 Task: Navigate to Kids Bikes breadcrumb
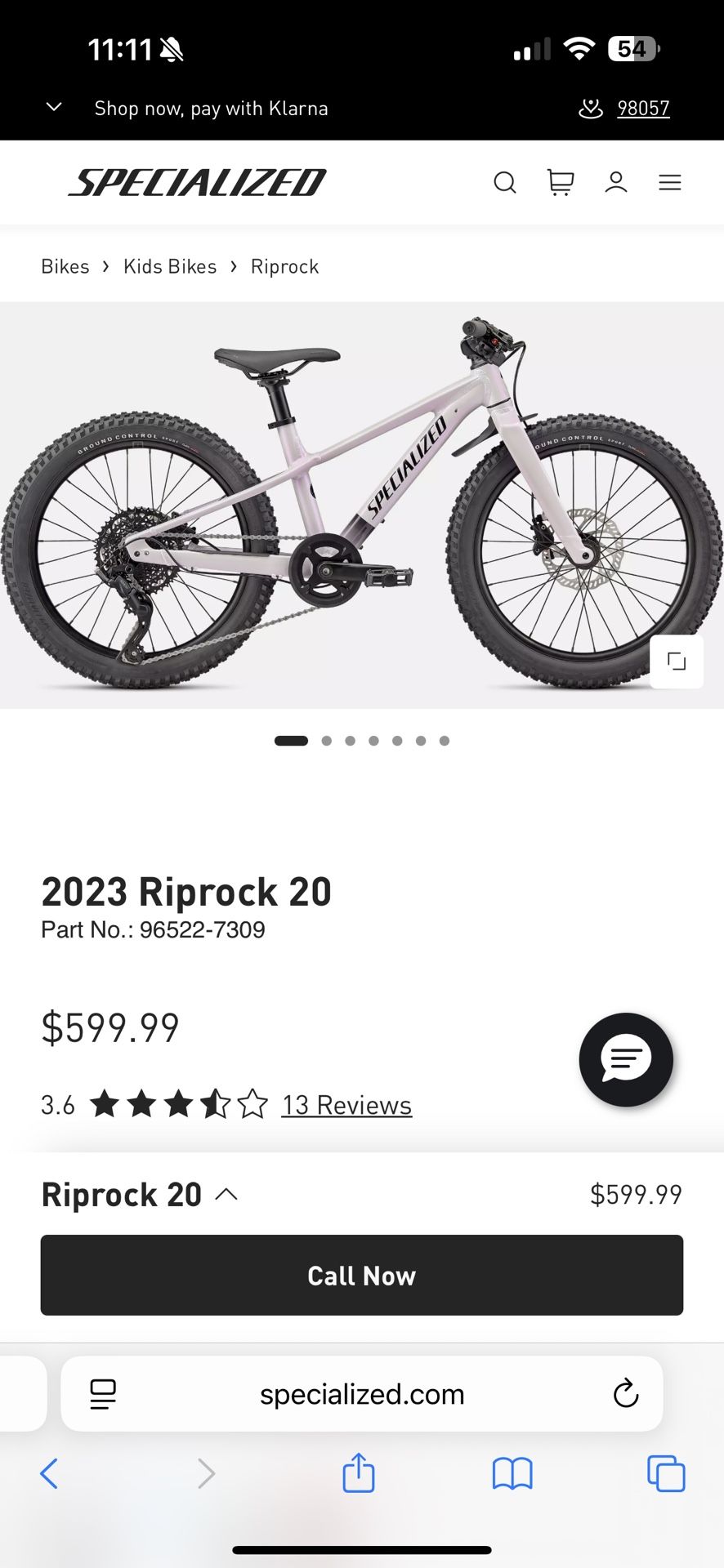169,265
